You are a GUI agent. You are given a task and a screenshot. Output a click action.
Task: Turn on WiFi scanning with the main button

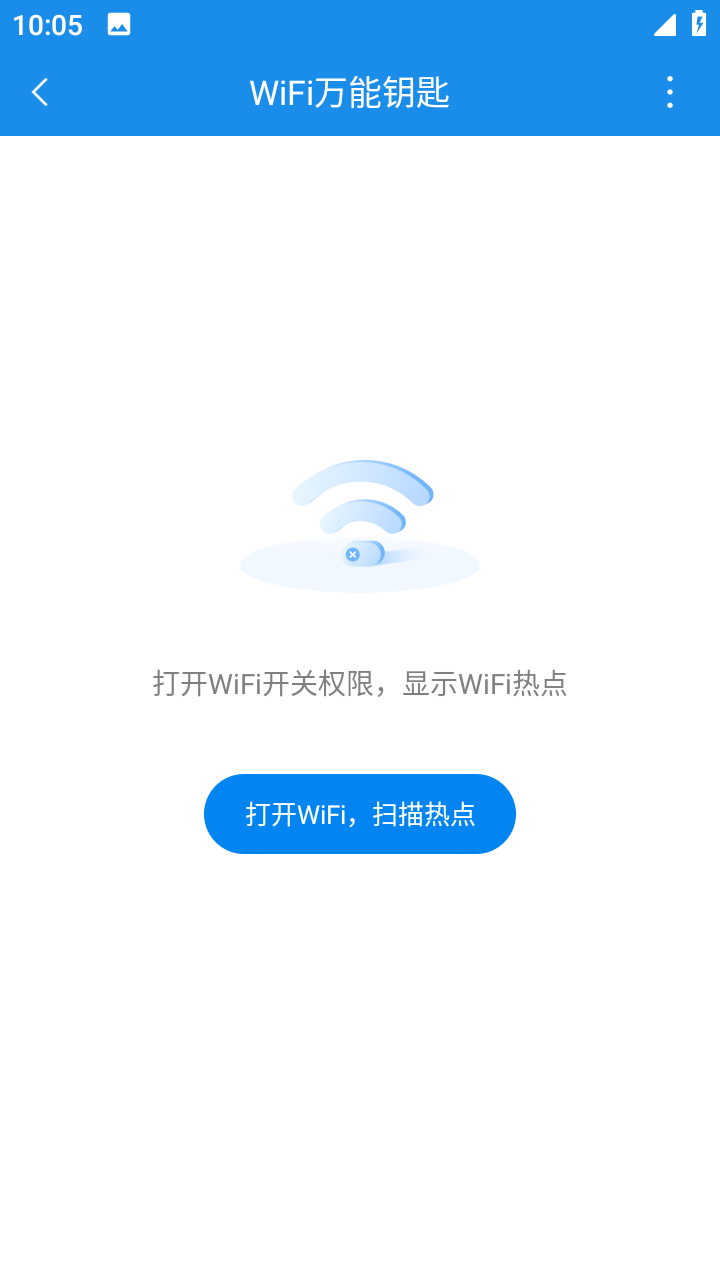click(360, 813)
